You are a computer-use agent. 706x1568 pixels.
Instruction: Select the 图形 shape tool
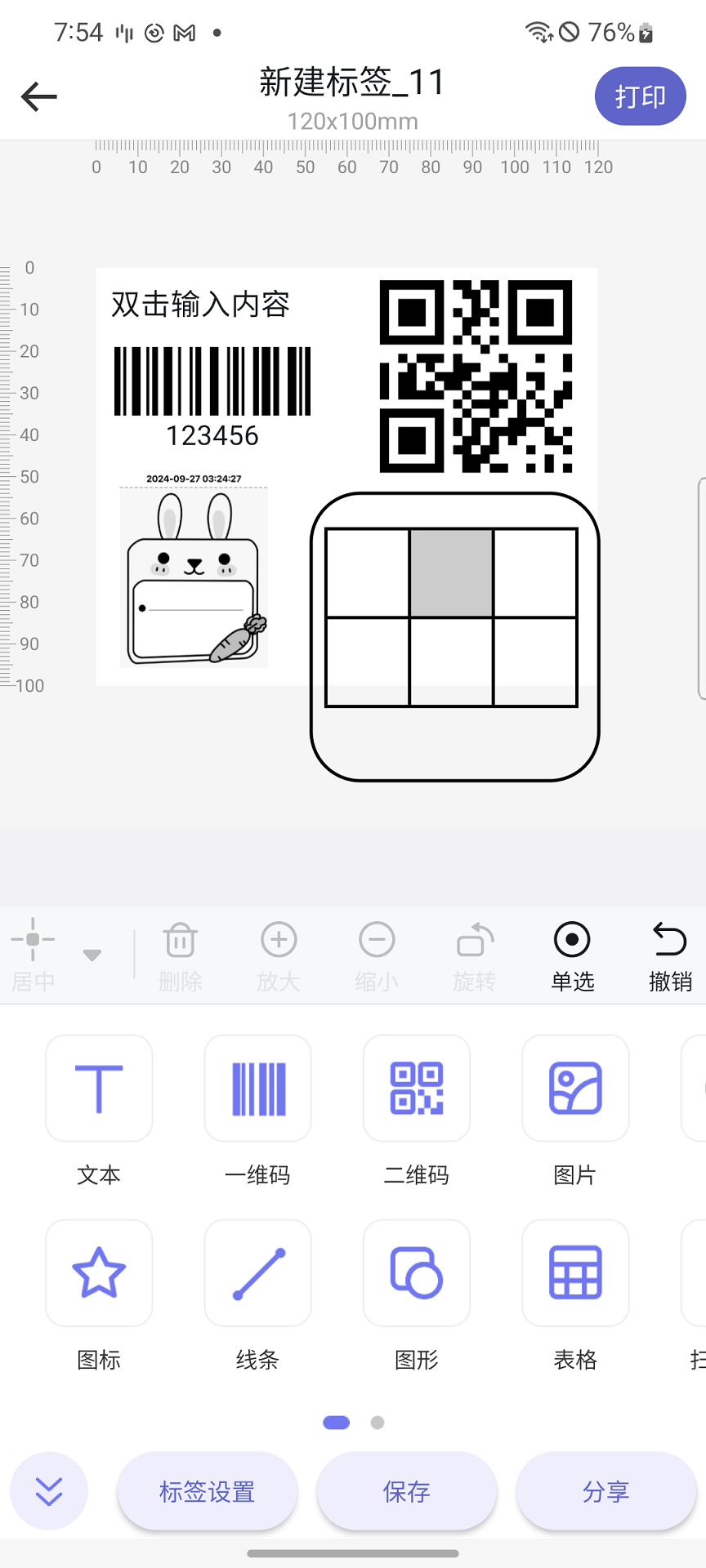pos(417,1273)
